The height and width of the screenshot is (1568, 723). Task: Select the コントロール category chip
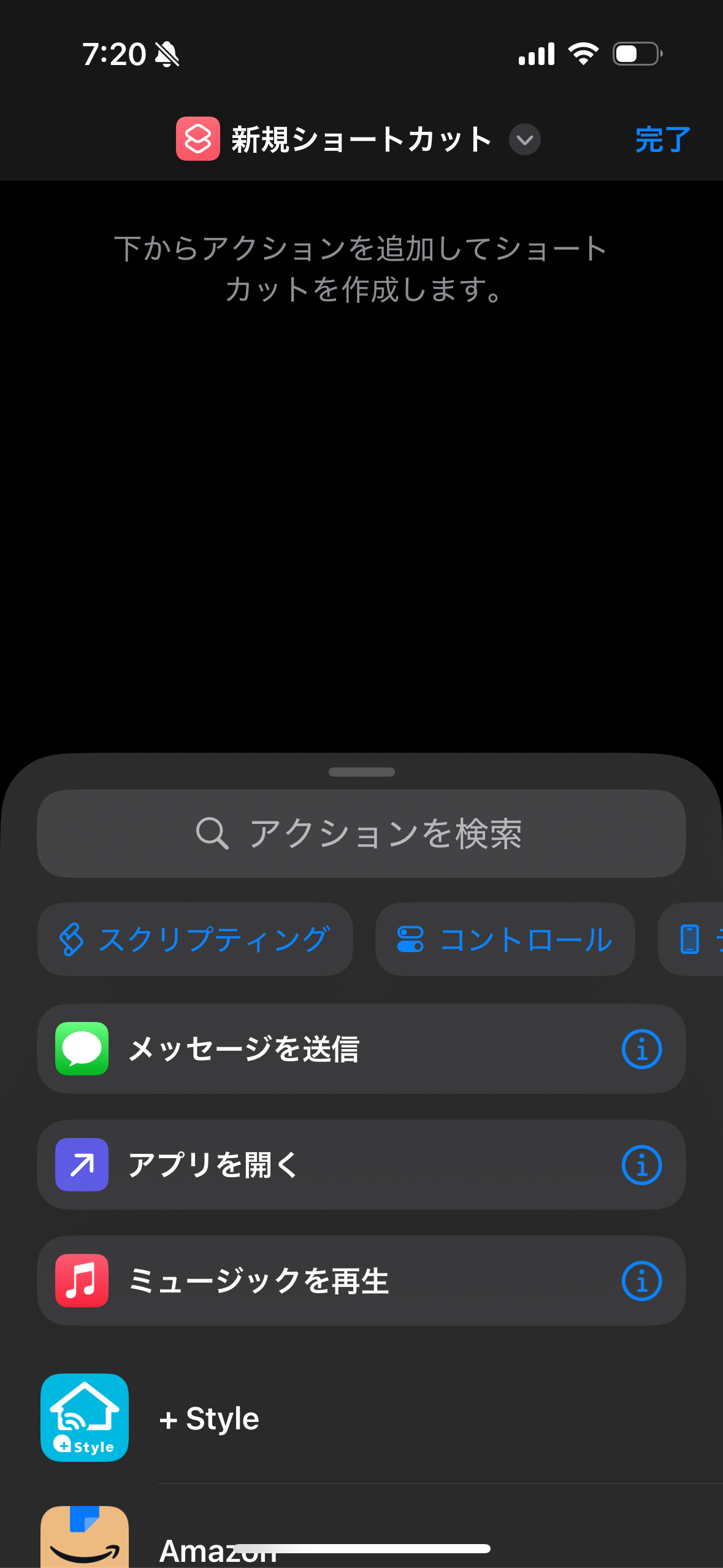pyautogui.click(x=505, y=939)
